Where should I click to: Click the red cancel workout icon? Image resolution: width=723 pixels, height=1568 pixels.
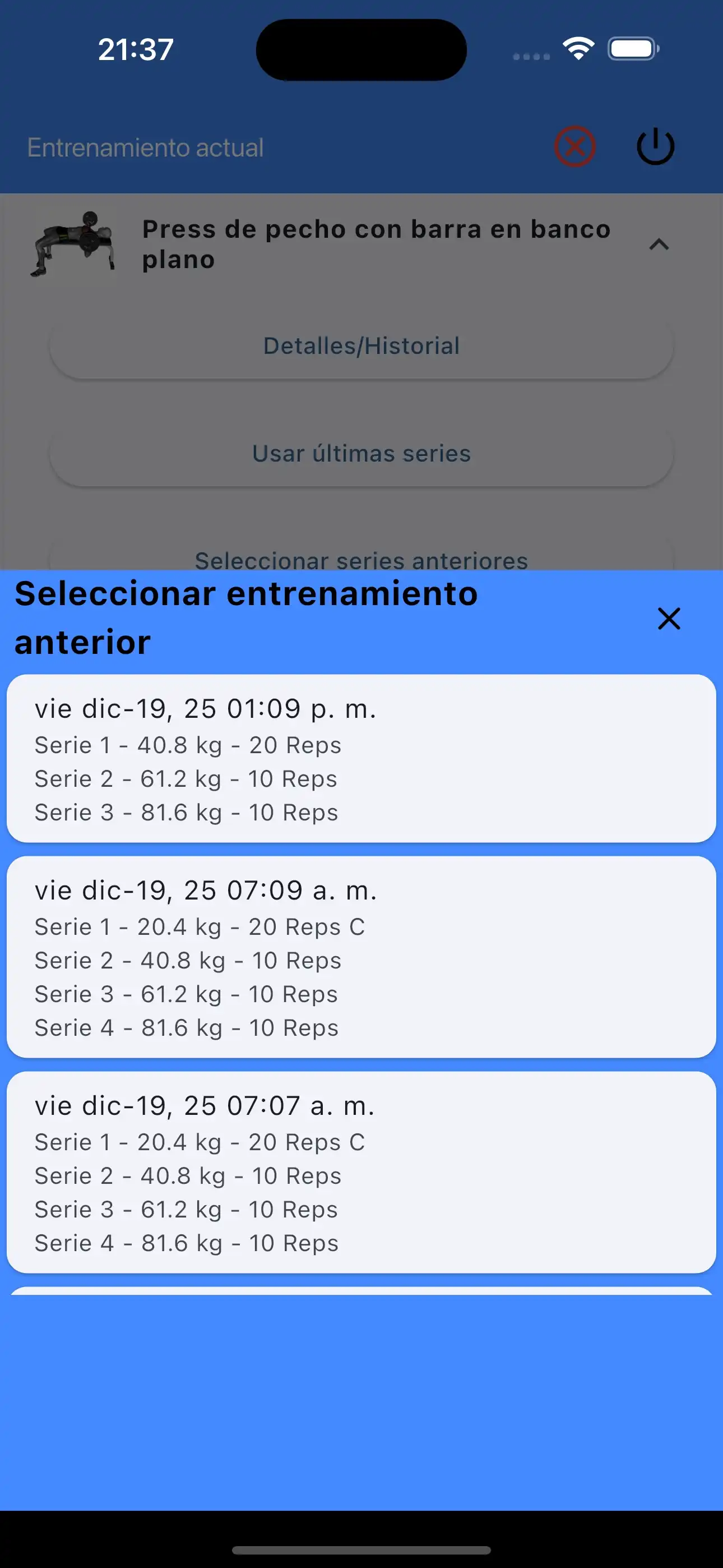(x=574, y=145)
